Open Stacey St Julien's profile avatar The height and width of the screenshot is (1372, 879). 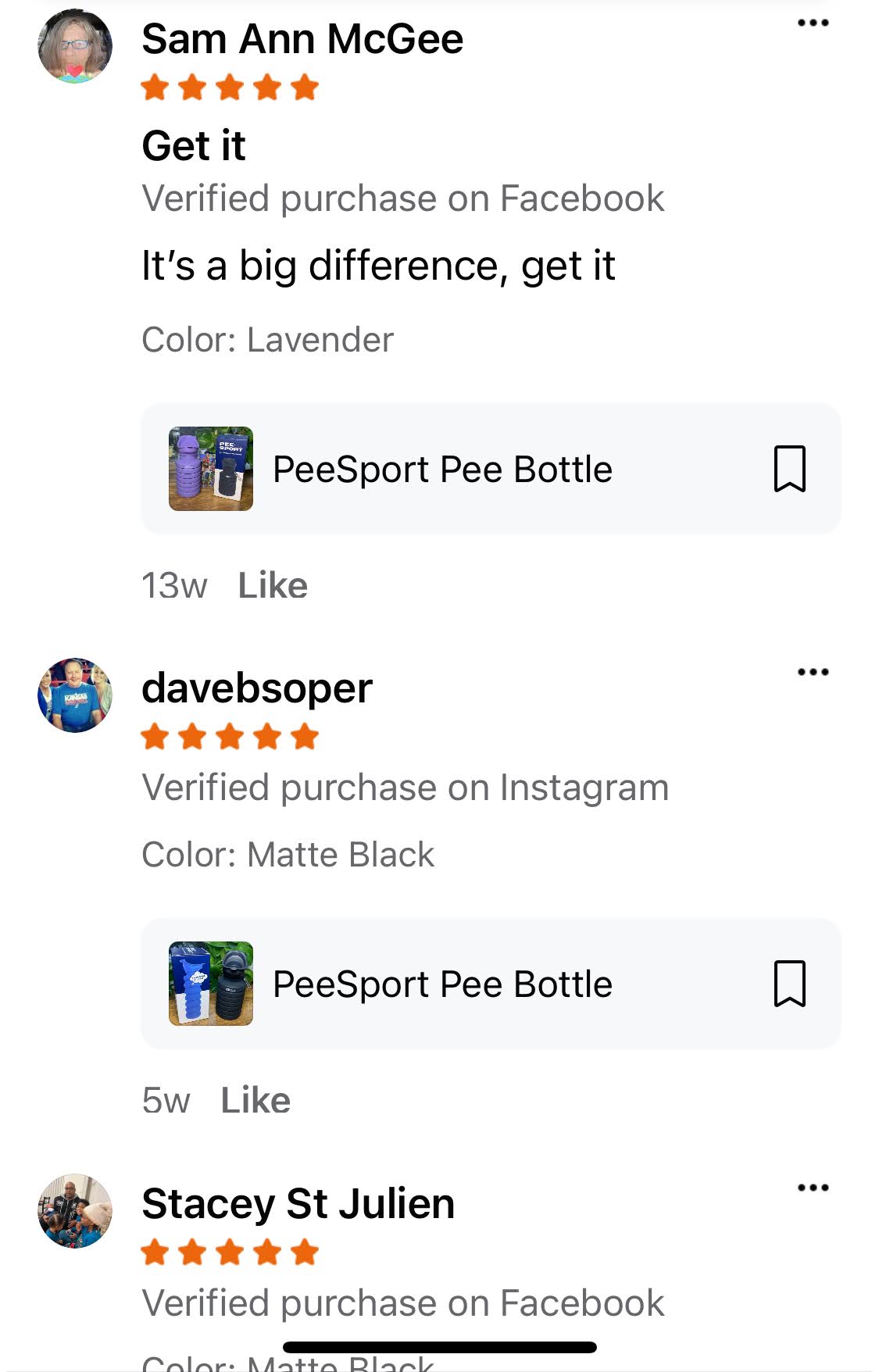pos(75,1210)
